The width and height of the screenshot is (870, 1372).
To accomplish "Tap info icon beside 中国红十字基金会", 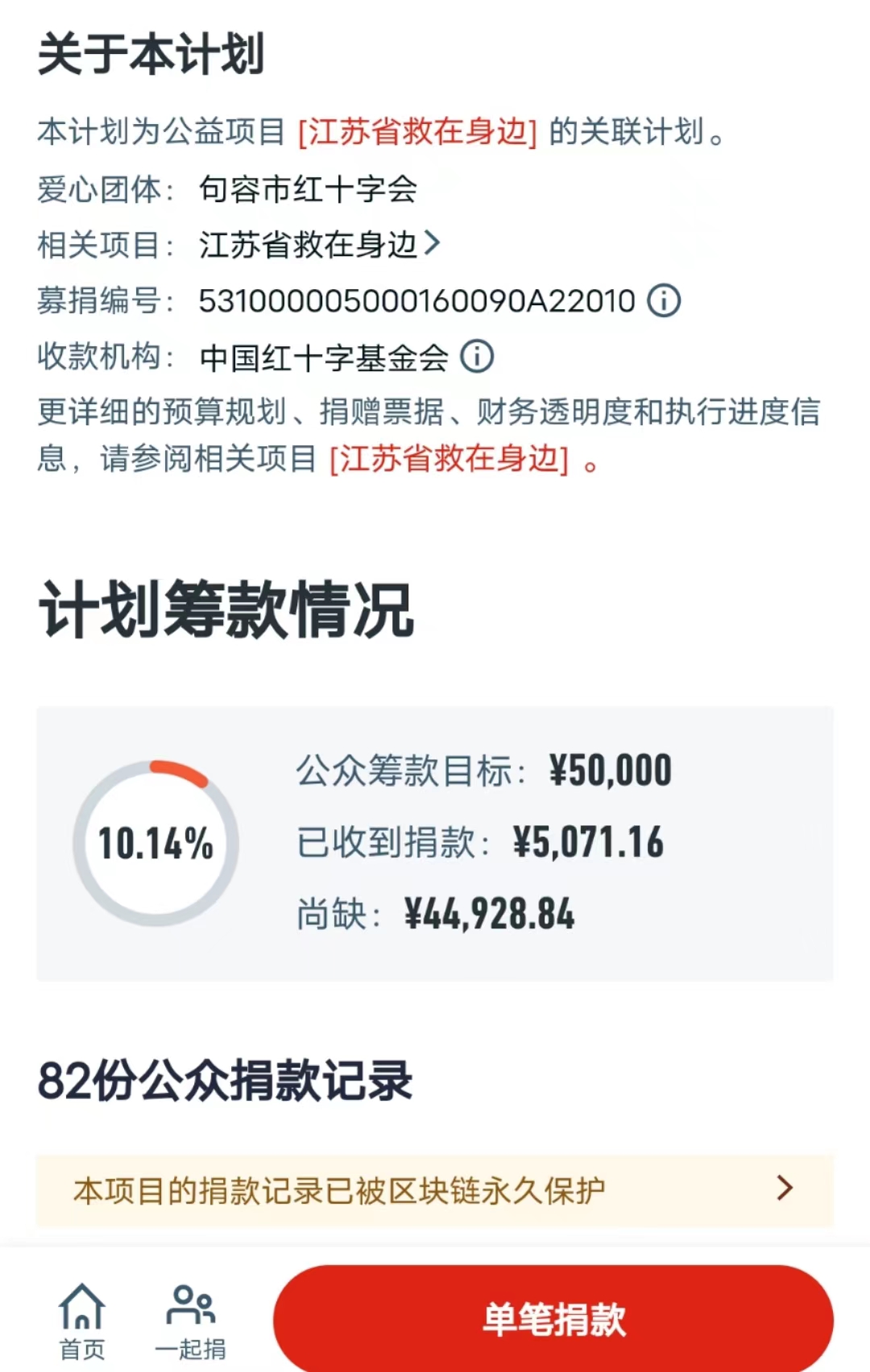I will click(x=477, y=357).
